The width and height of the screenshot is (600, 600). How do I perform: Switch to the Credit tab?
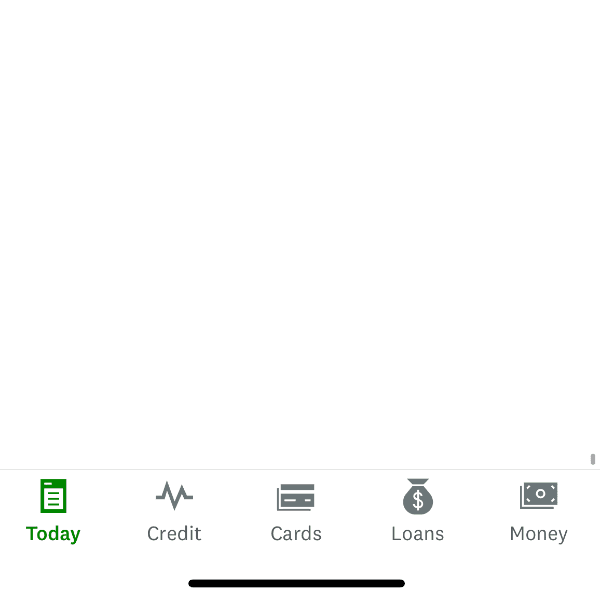click(174, 511)
